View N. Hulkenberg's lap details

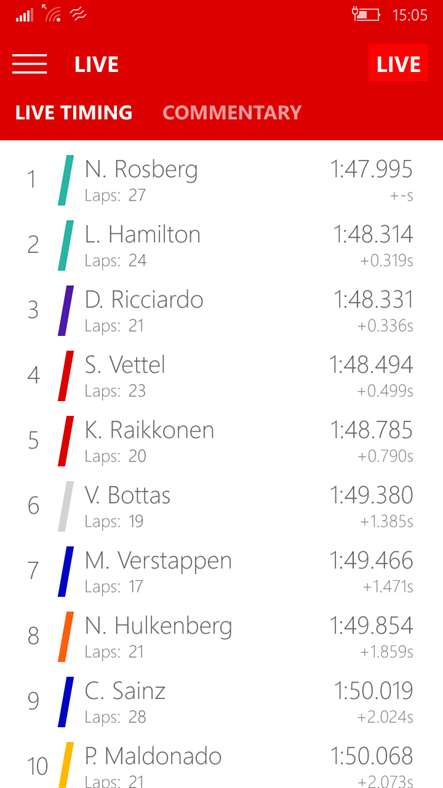tap(222, 637)
